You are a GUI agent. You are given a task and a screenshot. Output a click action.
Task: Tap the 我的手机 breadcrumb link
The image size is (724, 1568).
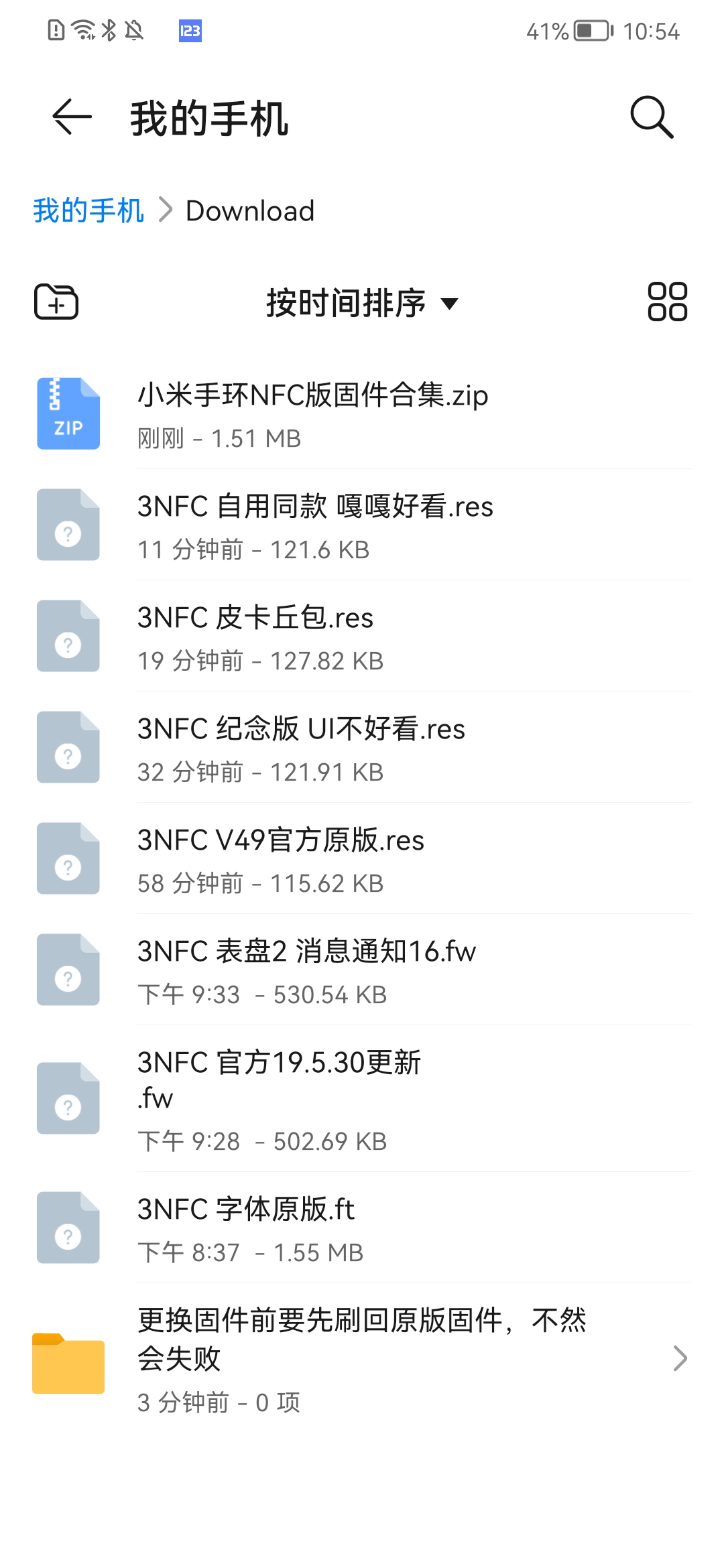click(x=88, y=210)
